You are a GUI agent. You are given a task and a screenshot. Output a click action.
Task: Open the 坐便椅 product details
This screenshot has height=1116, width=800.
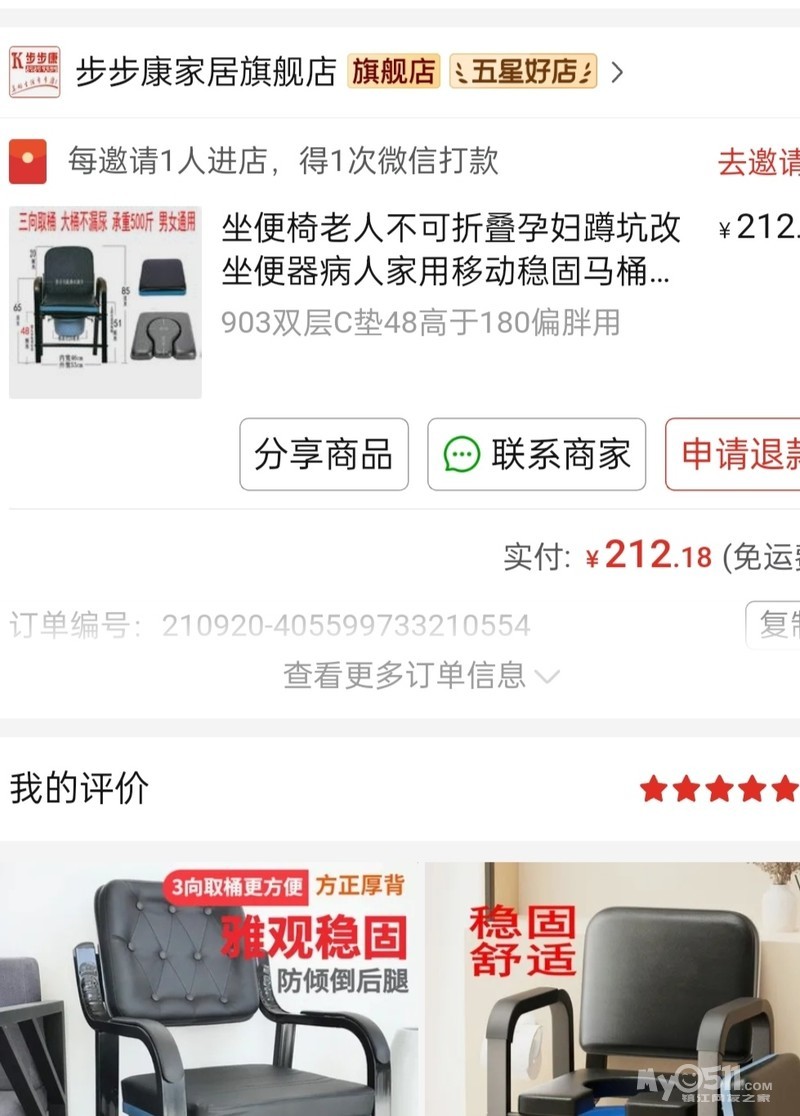pyautogui.click(x=450, y=249)
